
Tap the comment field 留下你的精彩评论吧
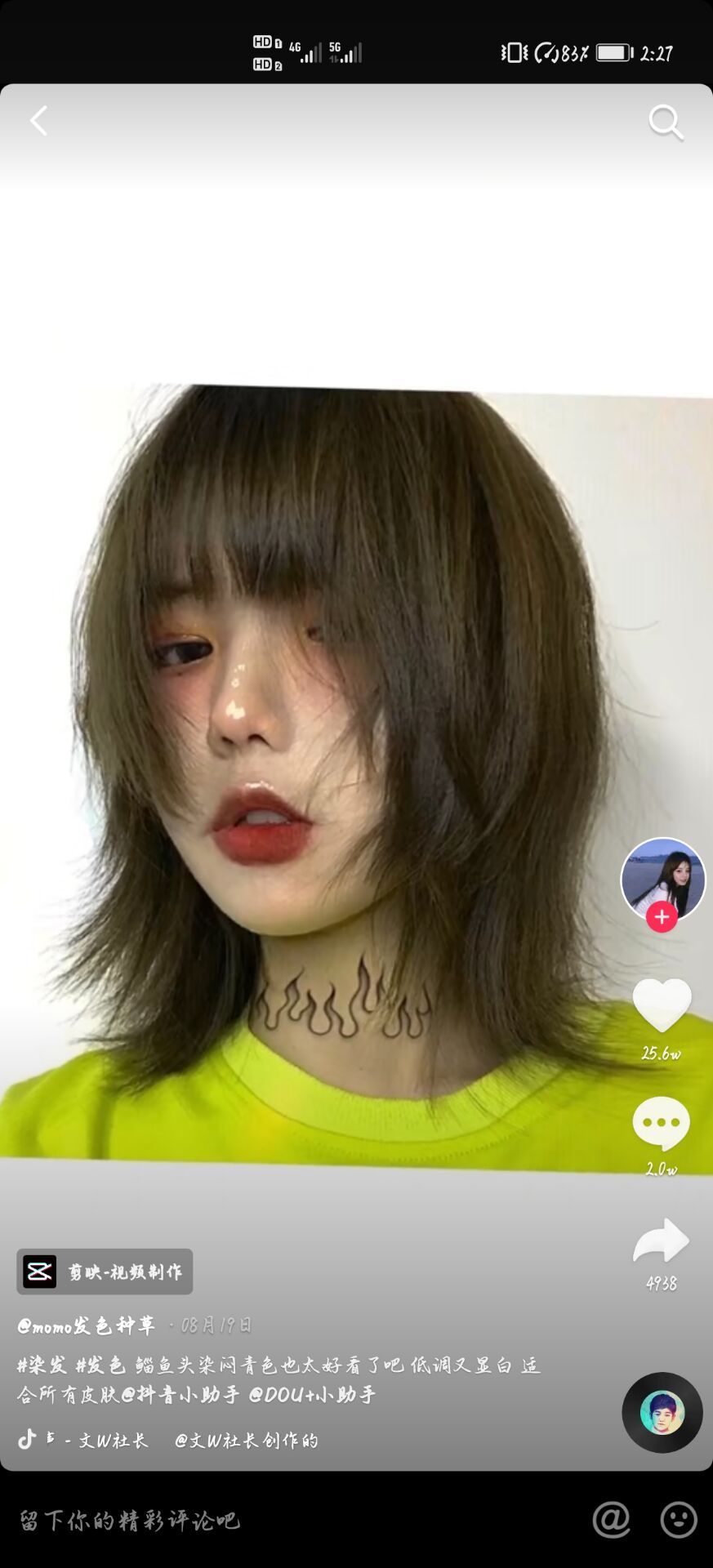click(131, 1520)
